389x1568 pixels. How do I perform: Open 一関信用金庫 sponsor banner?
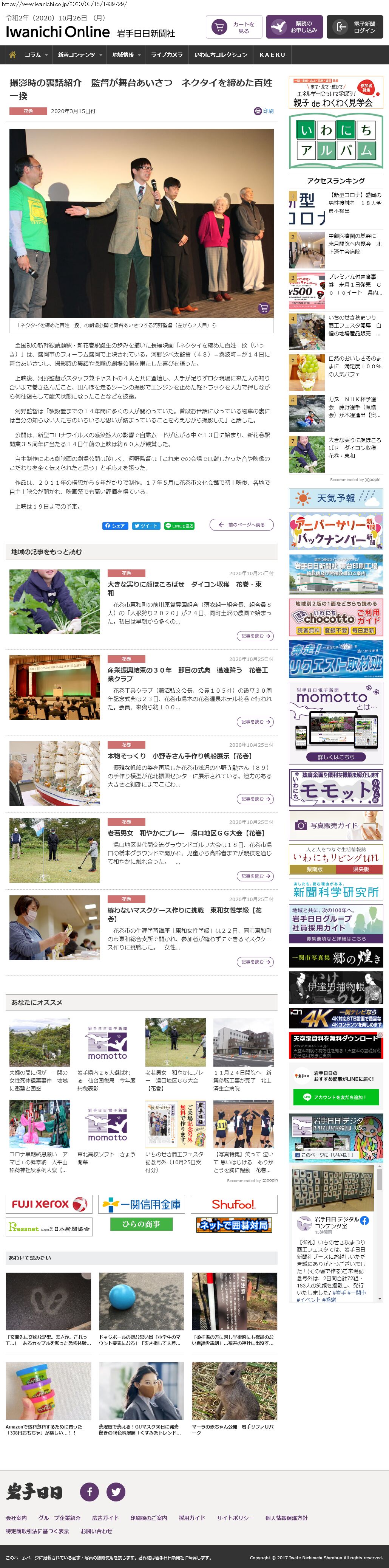[x=142, y=1204]
